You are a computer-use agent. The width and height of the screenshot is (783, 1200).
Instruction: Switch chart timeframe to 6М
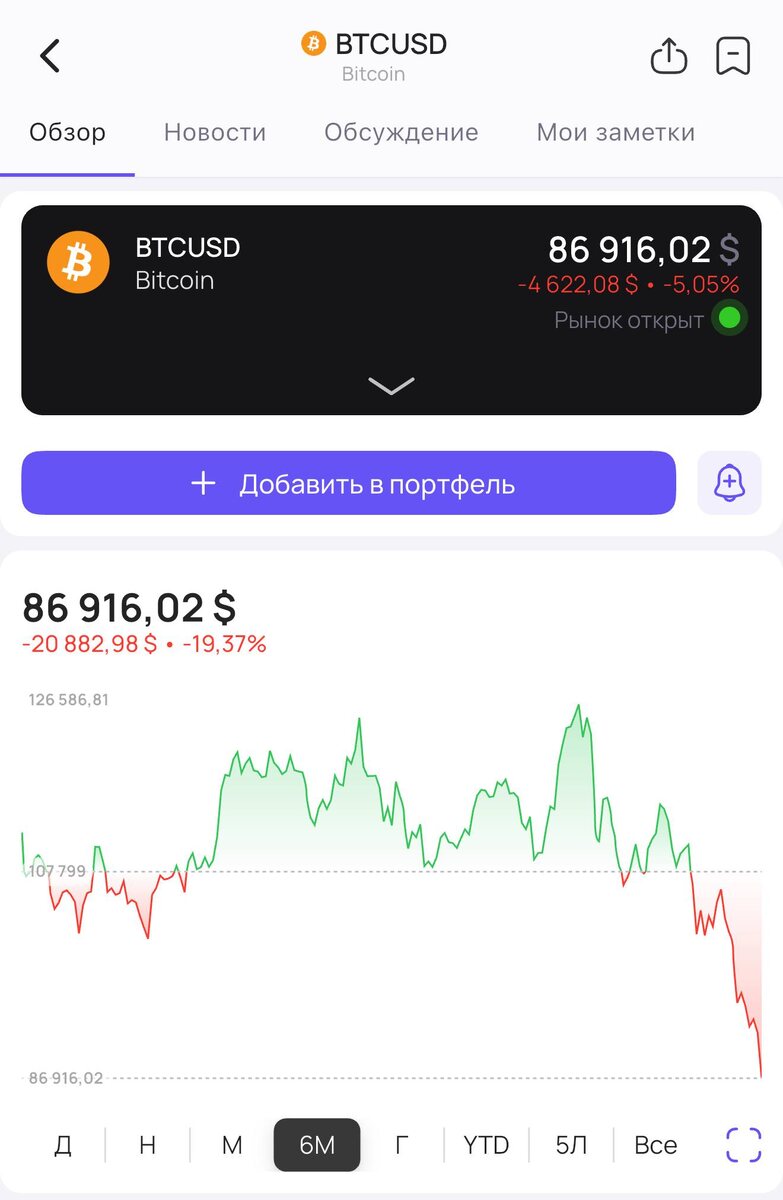point(316,1144)
